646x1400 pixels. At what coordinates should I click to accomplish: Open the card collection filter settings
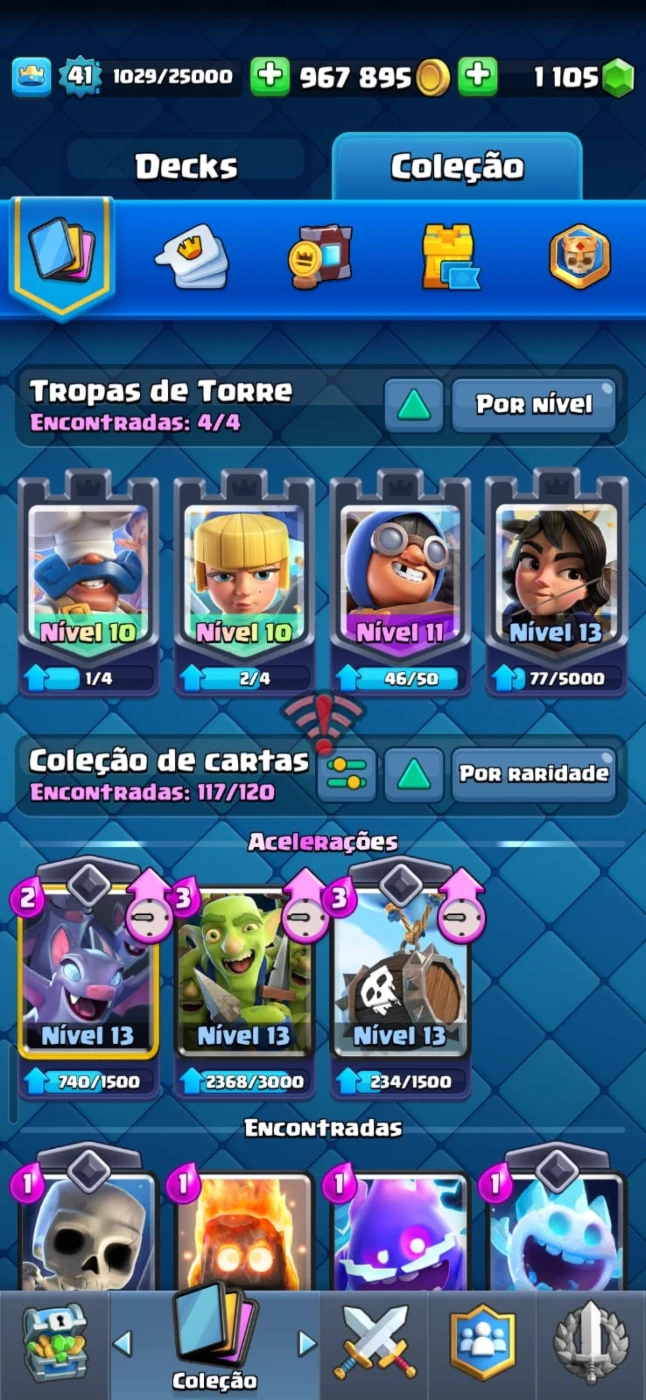point(347,774)
